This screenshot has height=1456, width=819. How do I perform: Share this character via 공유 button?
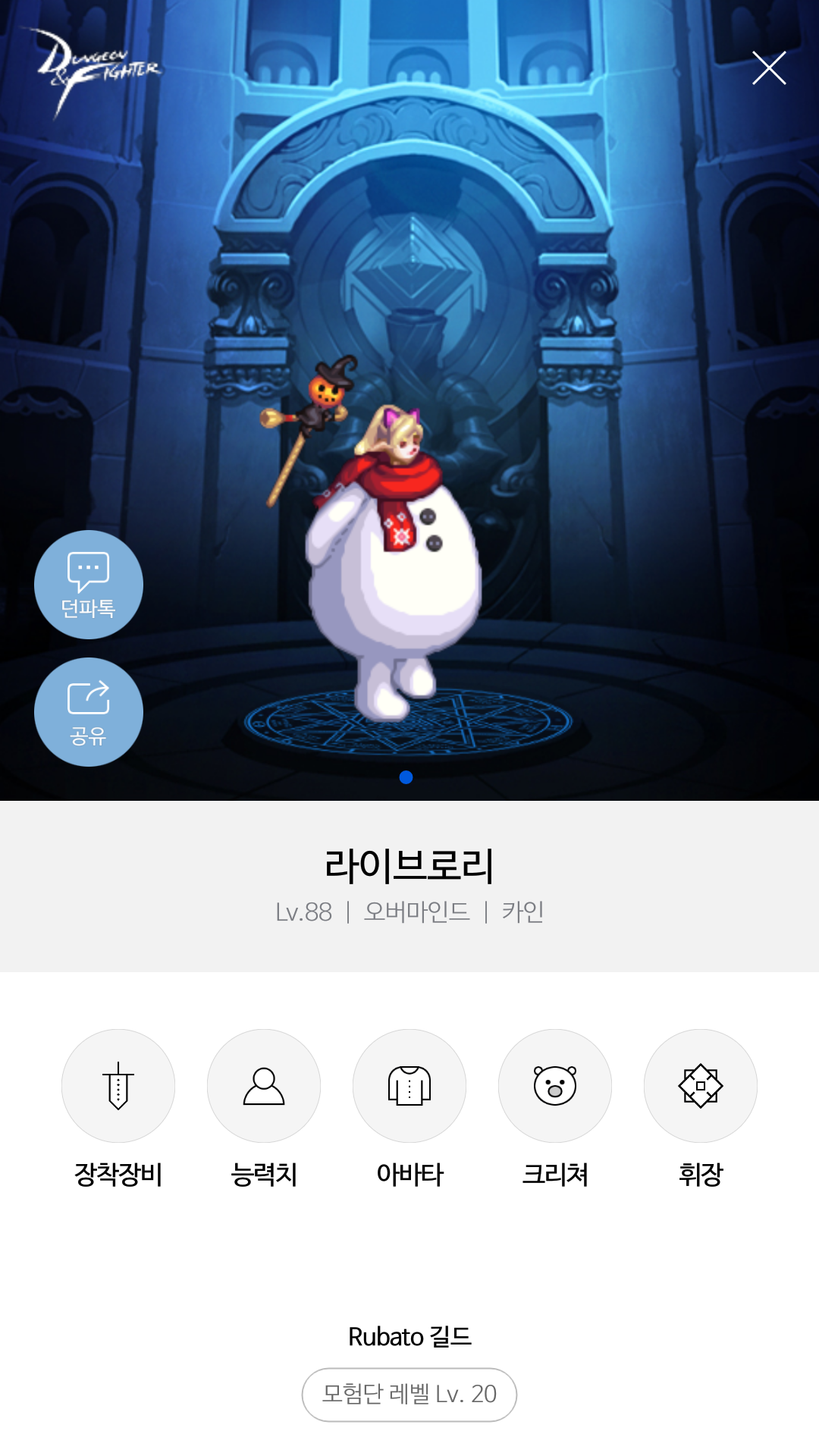click(x=89, y=712)
